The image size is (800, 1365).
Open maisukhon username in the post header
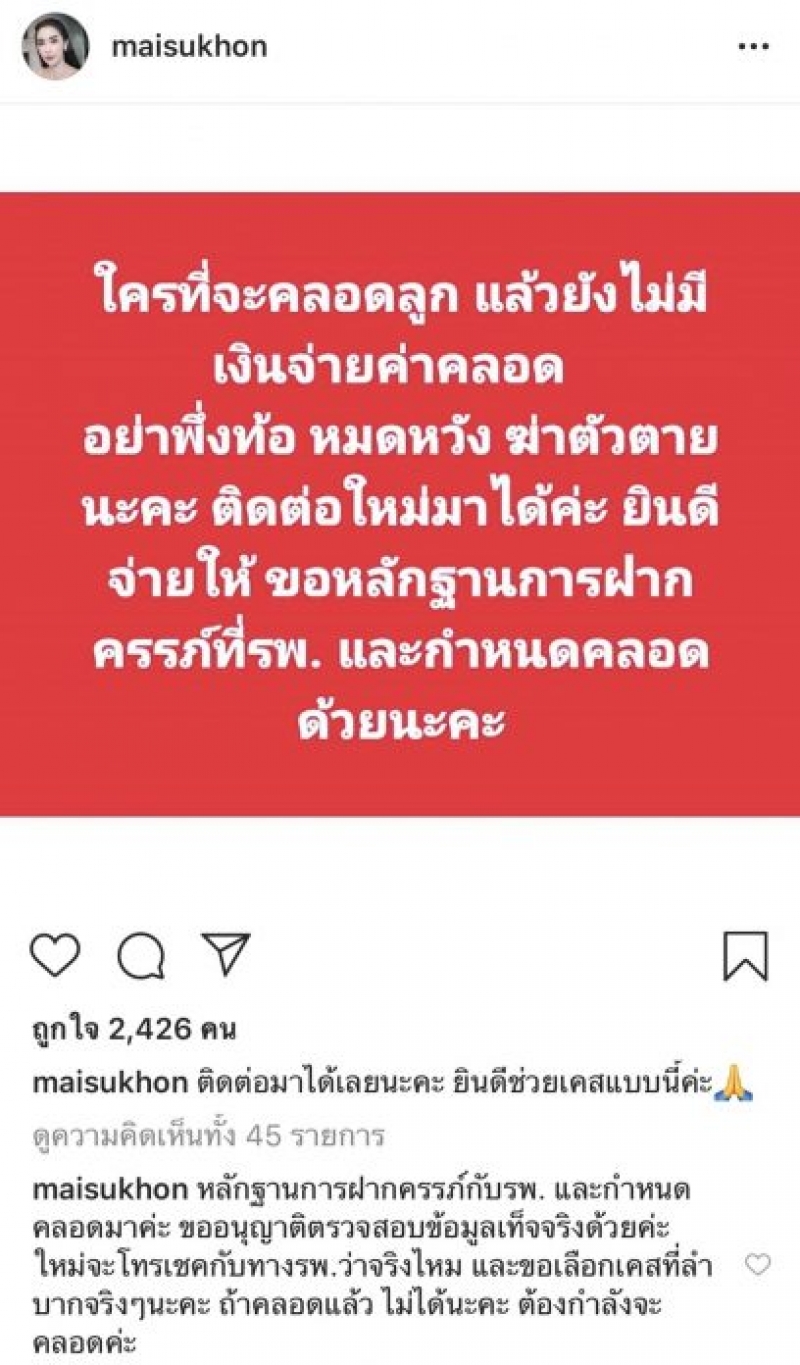point(189,47)
